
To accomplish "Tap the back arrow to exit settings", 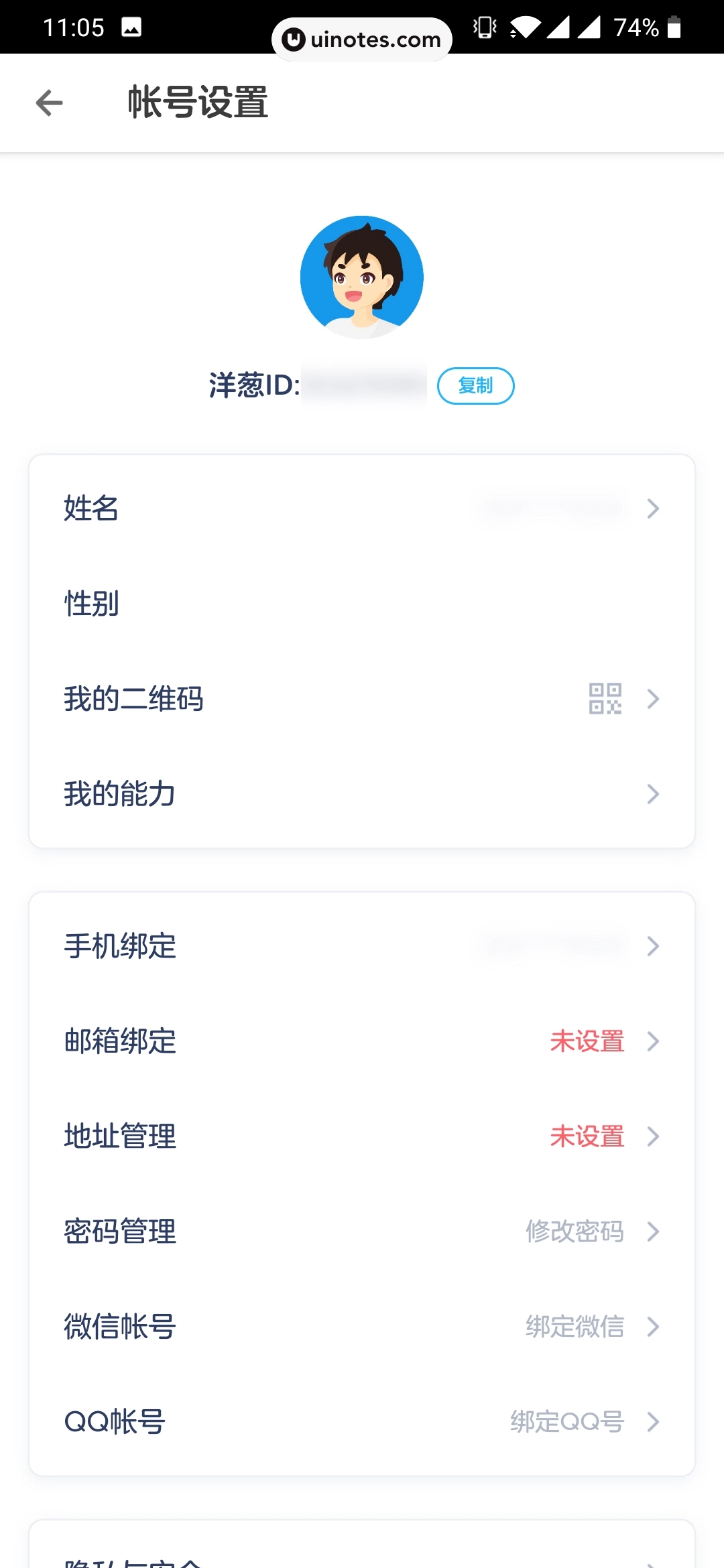I will pos(48,103).
